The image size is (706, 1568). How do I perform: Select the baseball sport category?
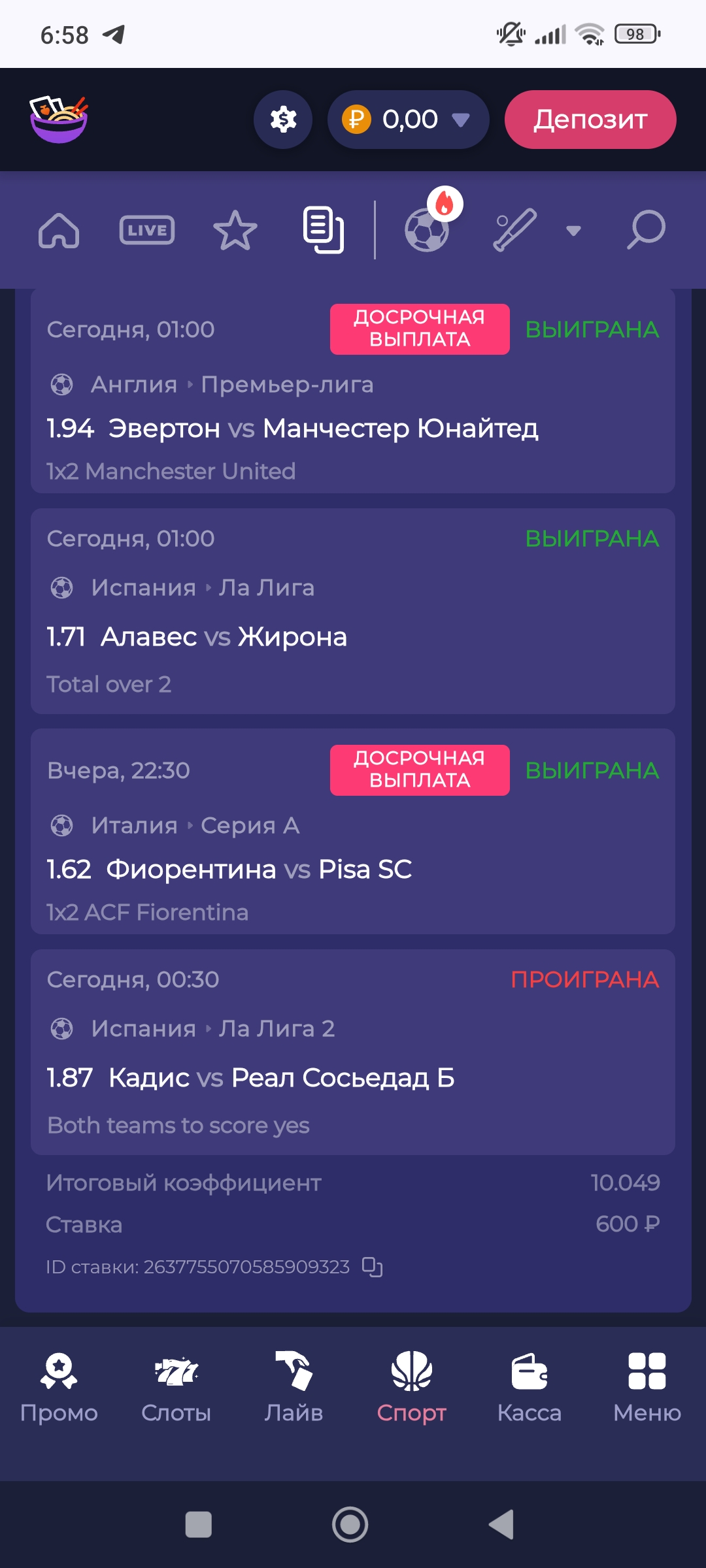pyautogui.click(x=515, y=230)
